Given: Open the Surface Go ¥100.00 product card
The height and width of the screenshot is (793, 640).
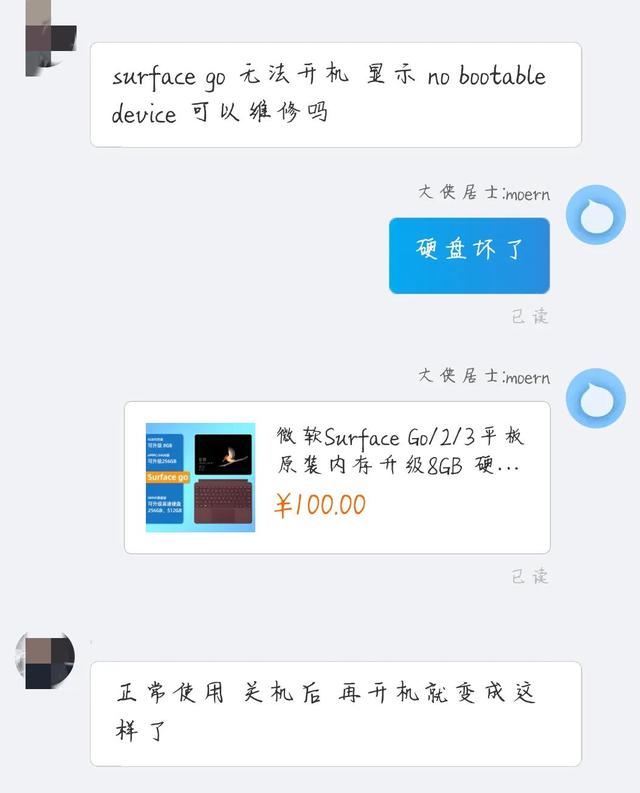Looking at the screenshot, I should click(x=337, y=477).
